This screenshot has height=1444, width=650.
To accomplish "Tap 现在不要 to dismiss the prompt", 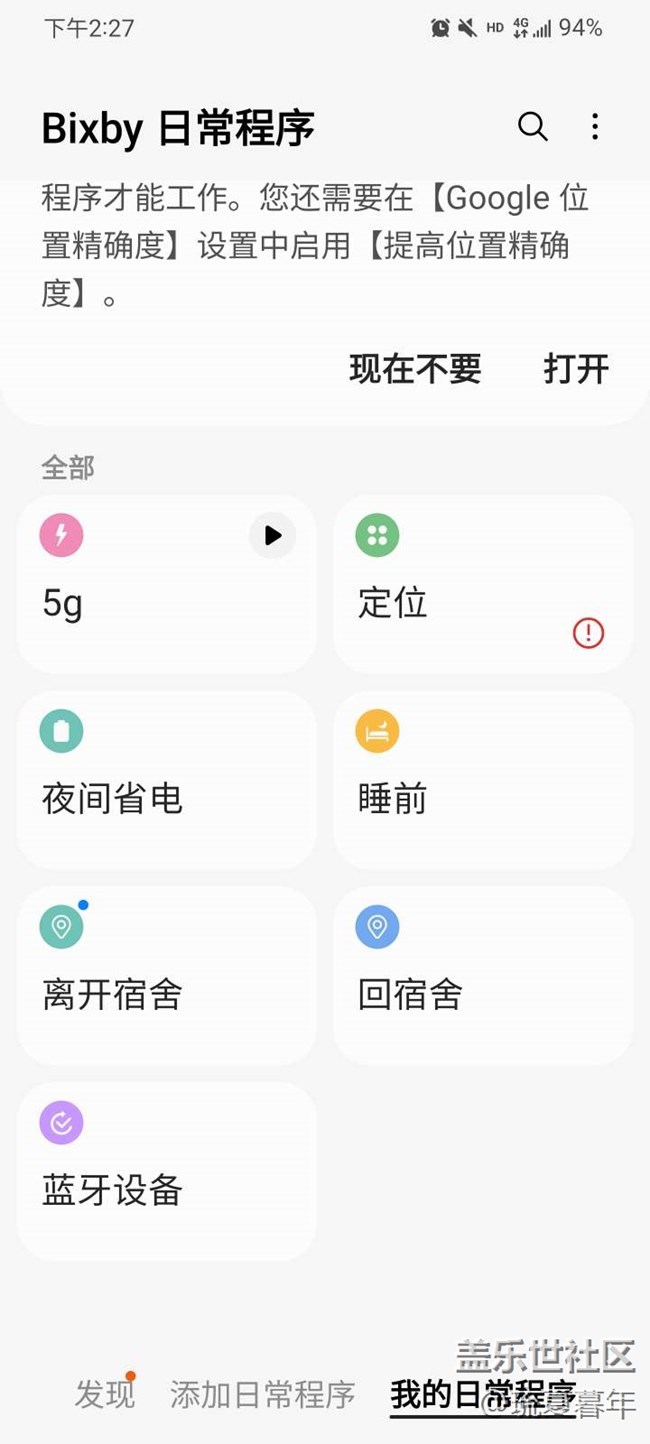I will tap(415, 369).
